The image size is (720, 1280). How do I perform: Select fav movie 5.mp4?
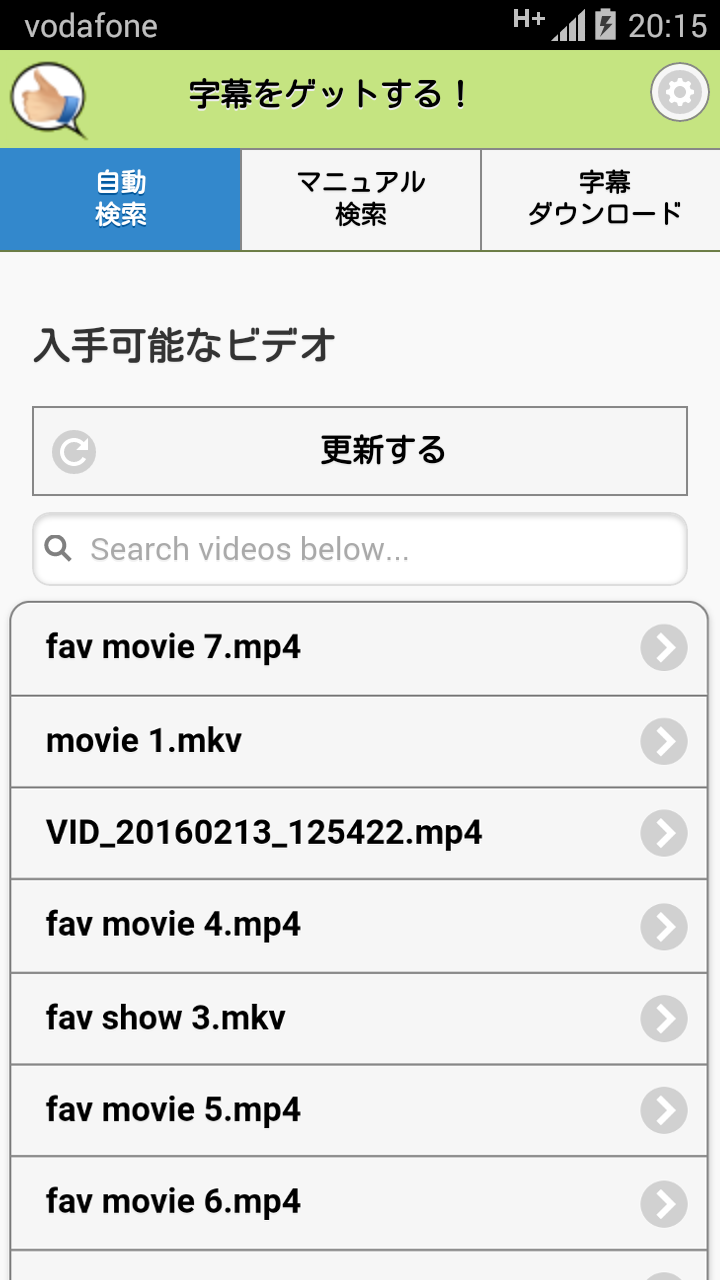click(360, 1110)
